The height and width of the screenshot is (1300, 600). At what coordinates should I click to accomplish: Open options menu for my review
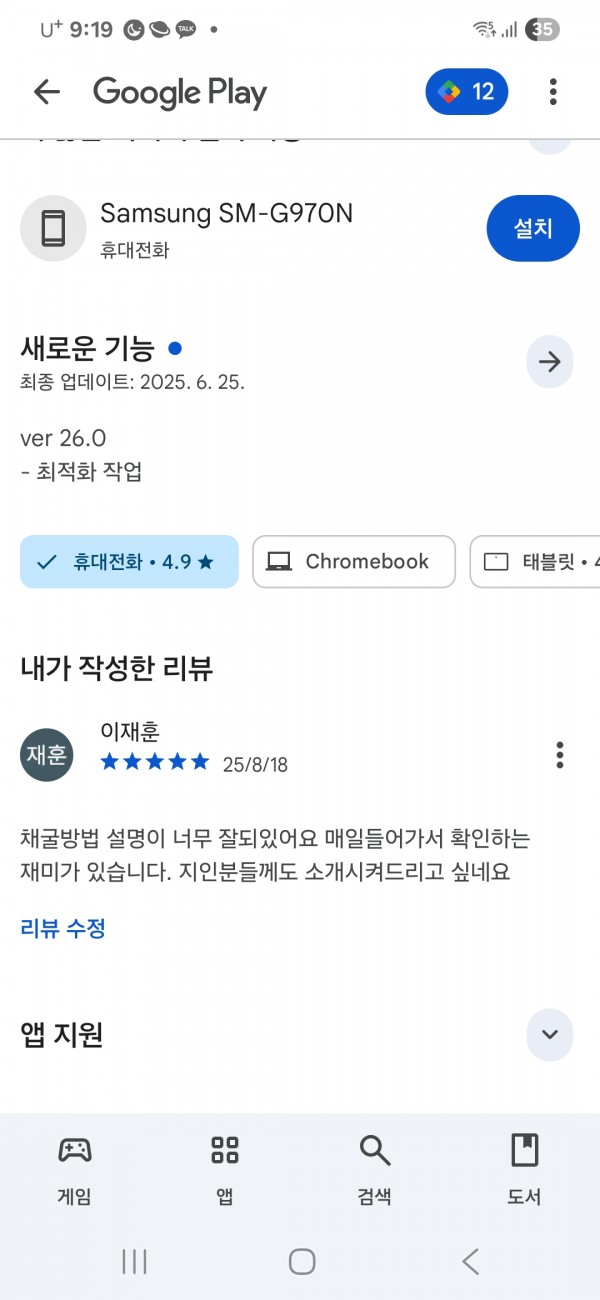click(560, 755)
